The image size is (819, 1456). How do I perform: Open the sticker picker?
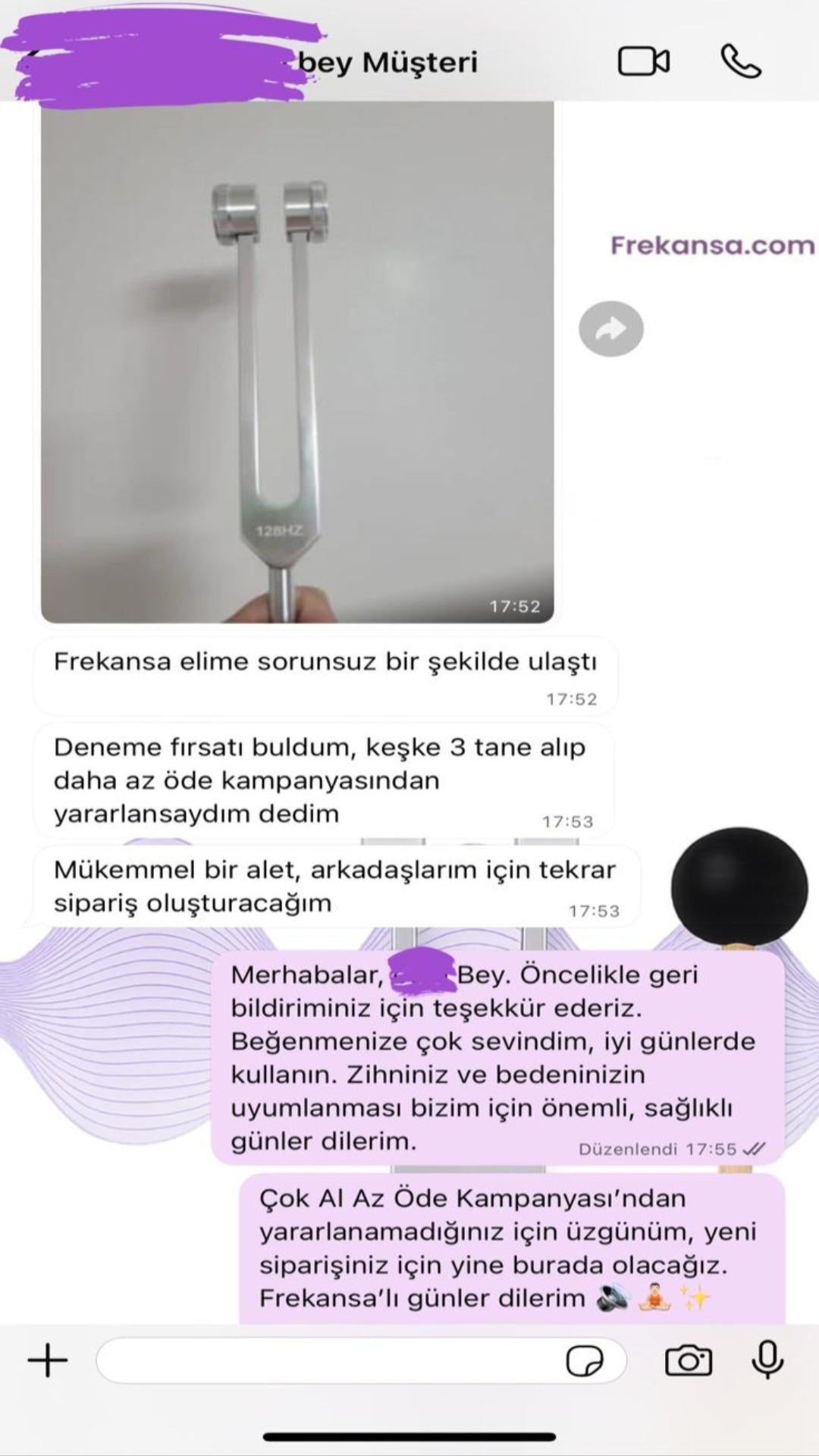point(585,1360)
